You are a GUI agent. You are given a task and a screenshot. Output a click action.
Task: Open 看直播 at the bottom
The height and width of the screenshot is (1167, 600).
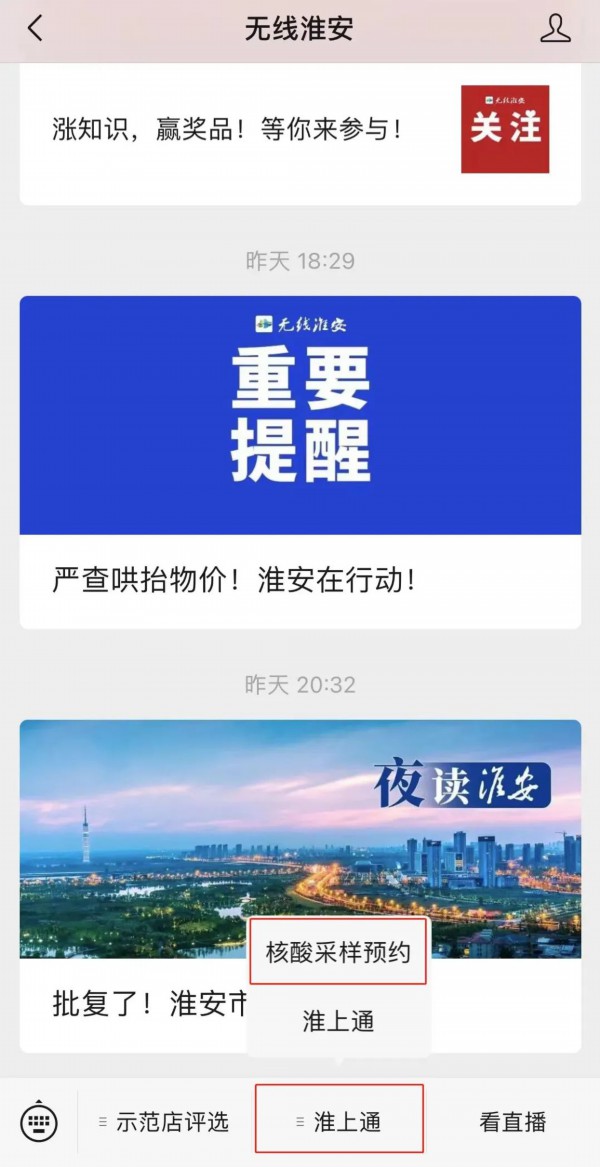click(x=512, y=1122)
